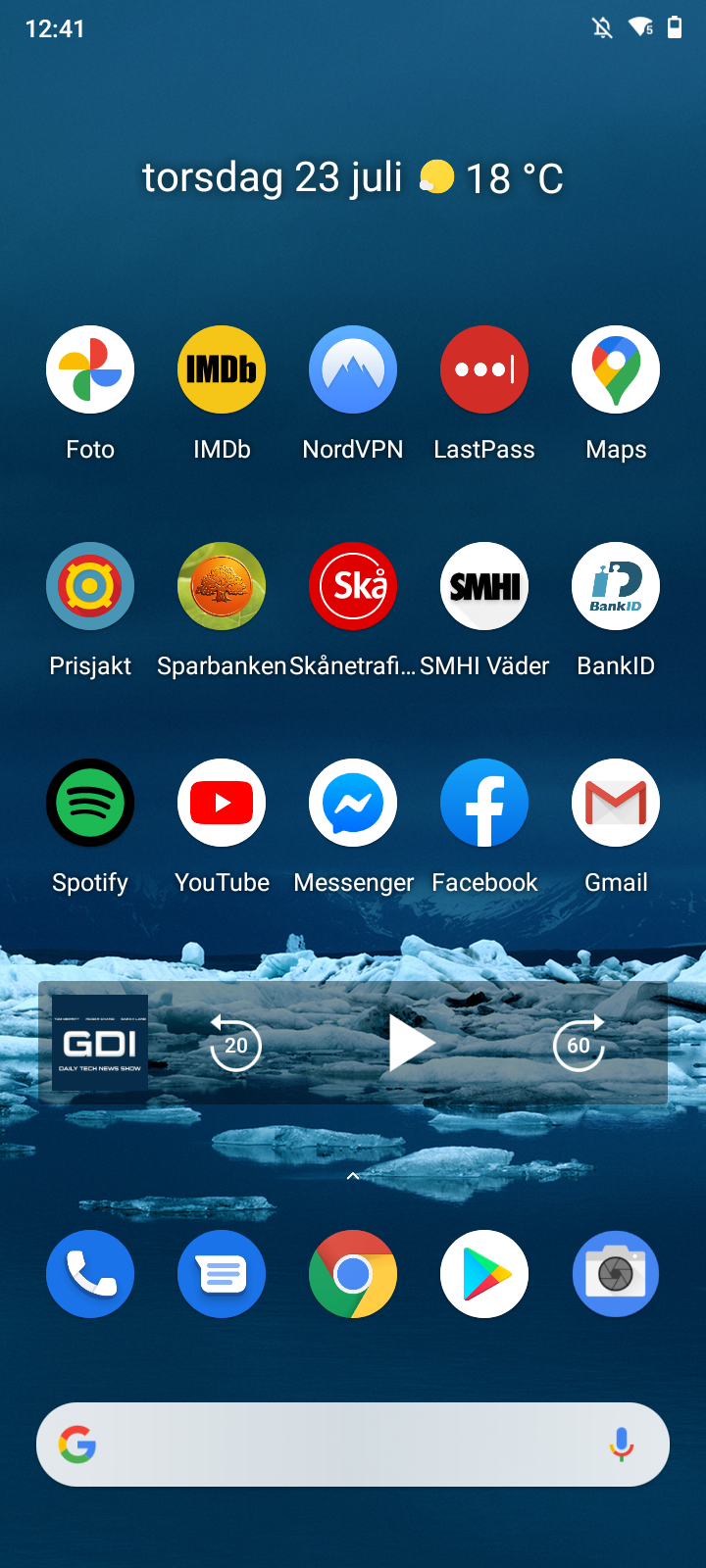
Task: Skip forward 60 seconds in podcast
Action: 579,1044
